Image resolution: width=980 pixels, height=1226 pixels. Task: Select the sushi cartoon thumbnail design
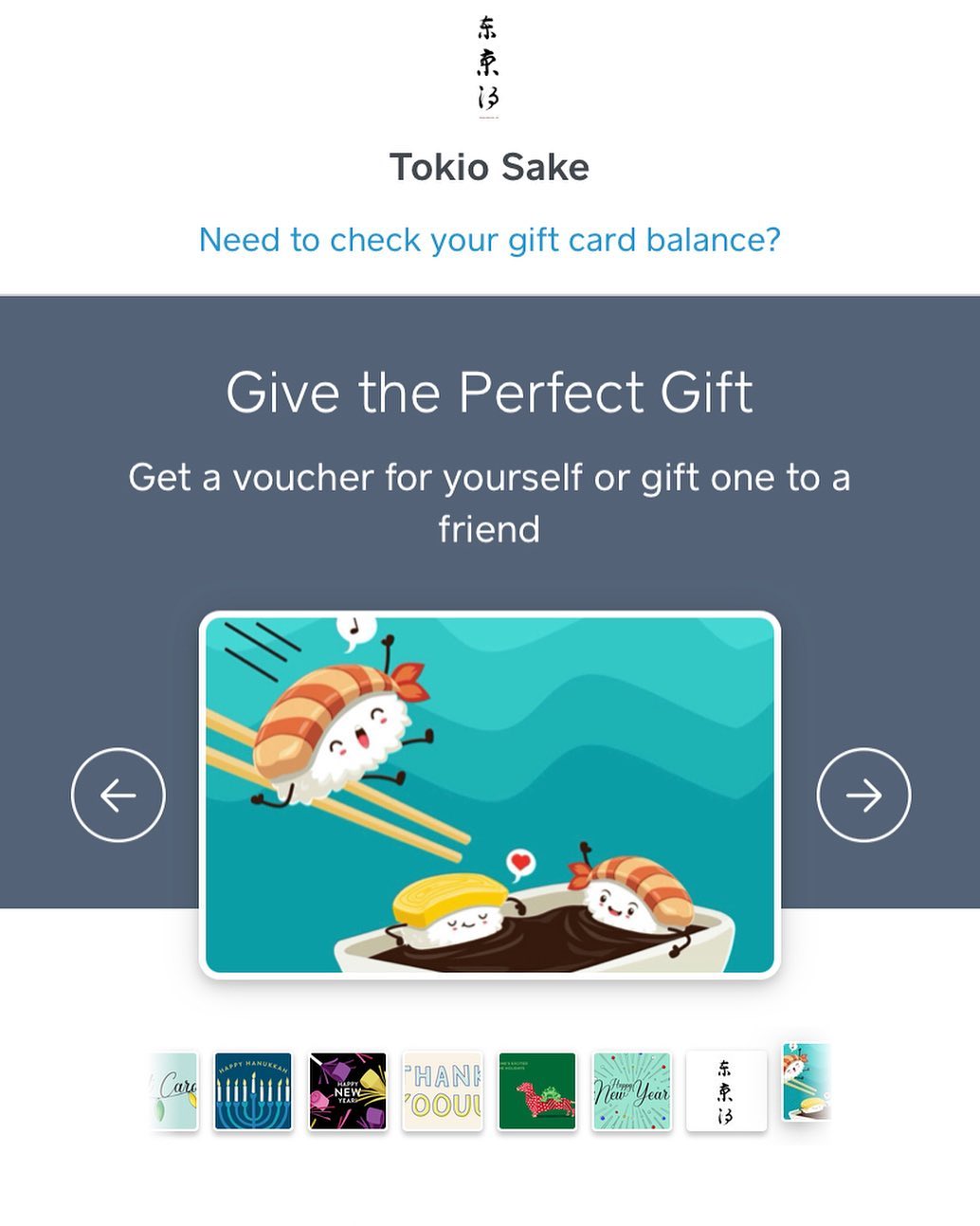coord(807,1083)
